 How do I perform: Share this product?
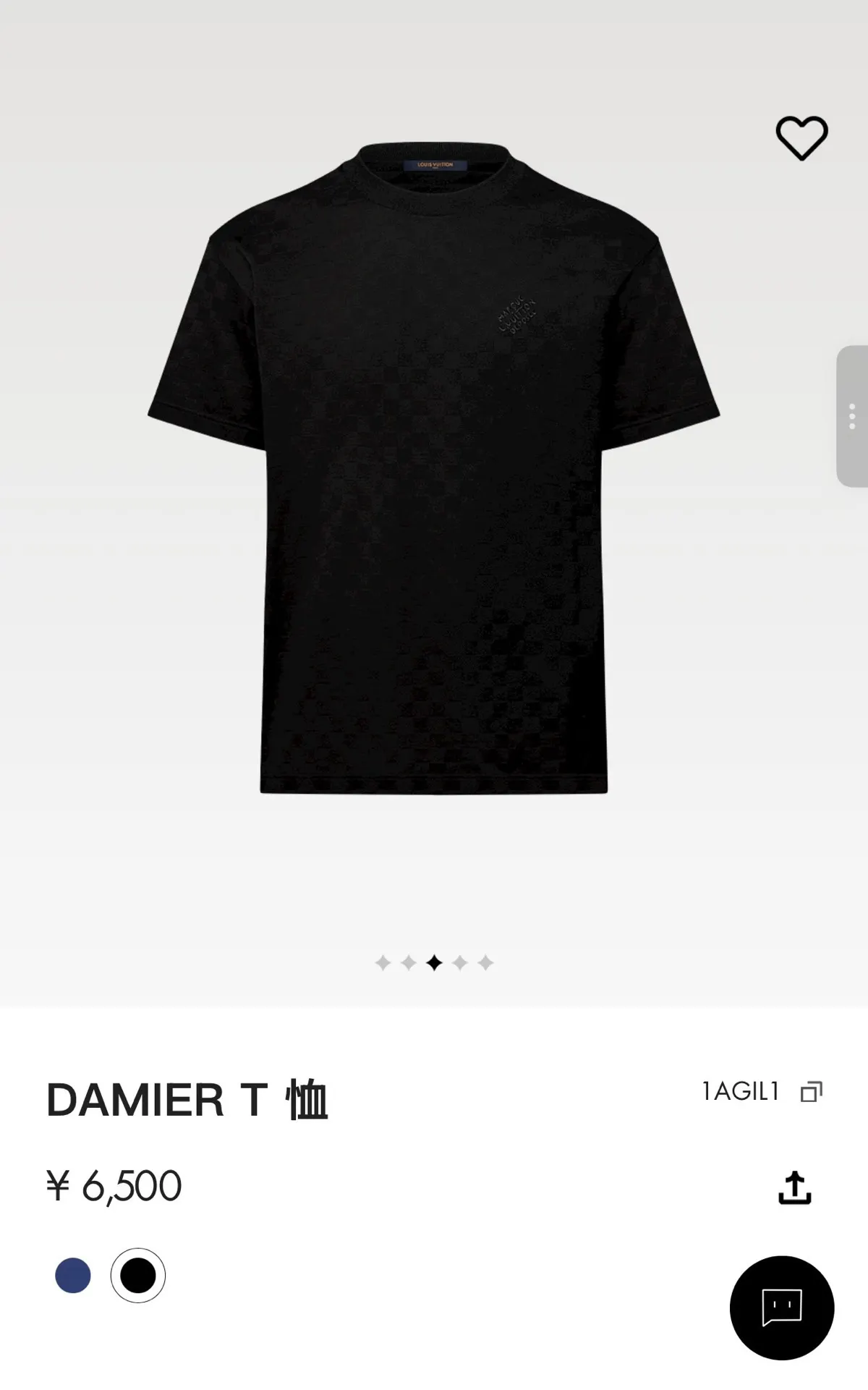tap(794, 1187)
